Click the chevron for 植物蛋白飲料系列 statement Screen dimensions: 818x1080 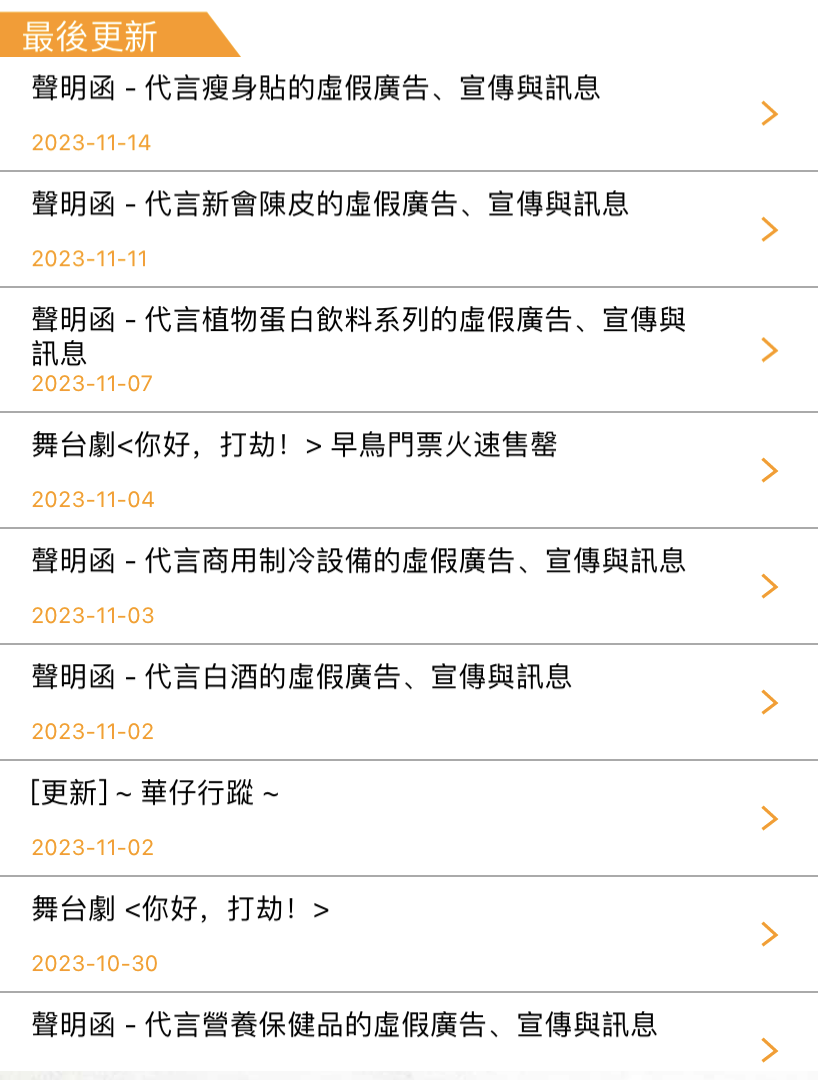770,350
